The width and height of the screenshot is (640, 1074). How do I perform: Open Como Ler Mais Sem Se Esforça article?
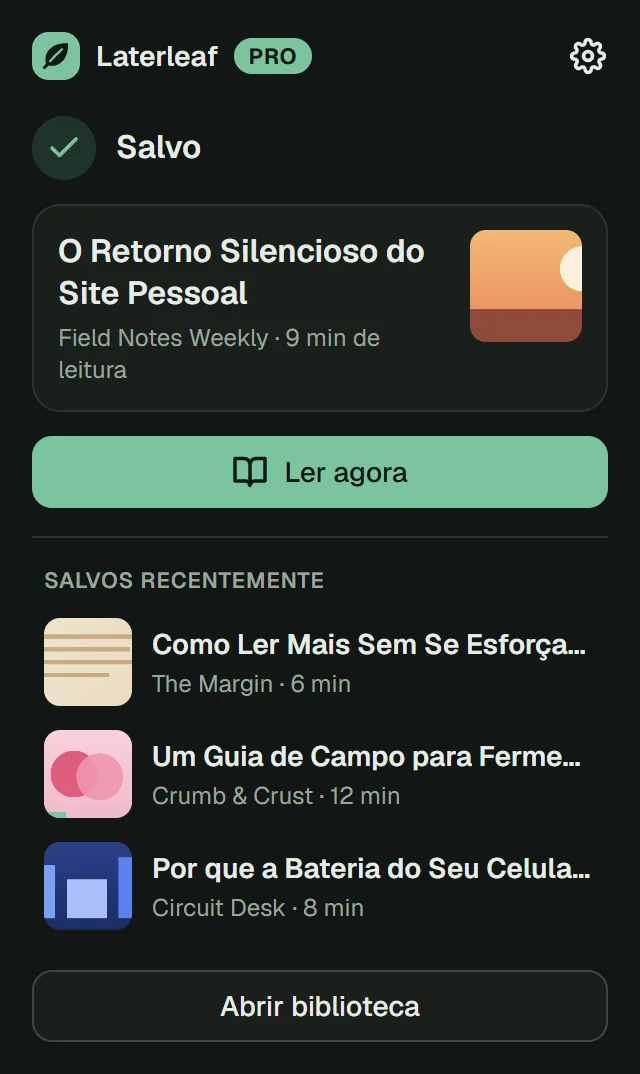(x=320, y=662)
